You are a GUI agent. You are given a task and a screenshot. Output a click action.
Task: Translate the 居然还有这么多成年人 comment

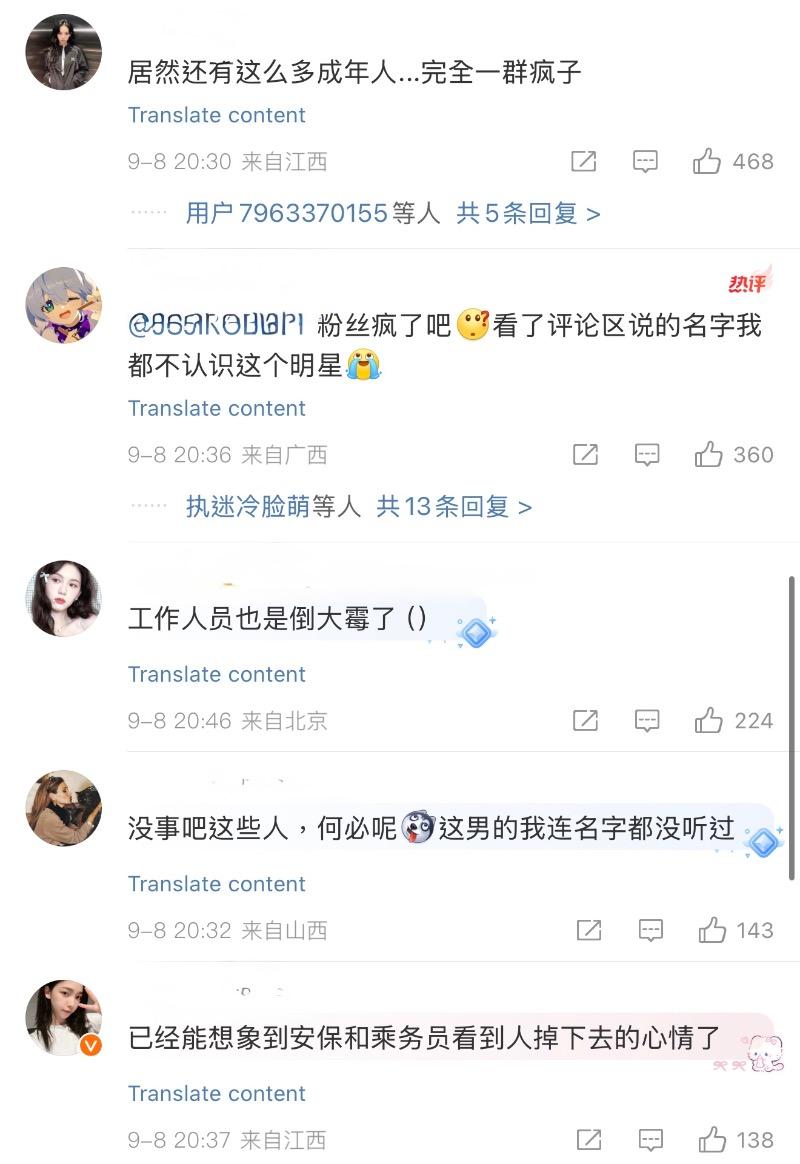pyautogui.click(x=216, y=115)
